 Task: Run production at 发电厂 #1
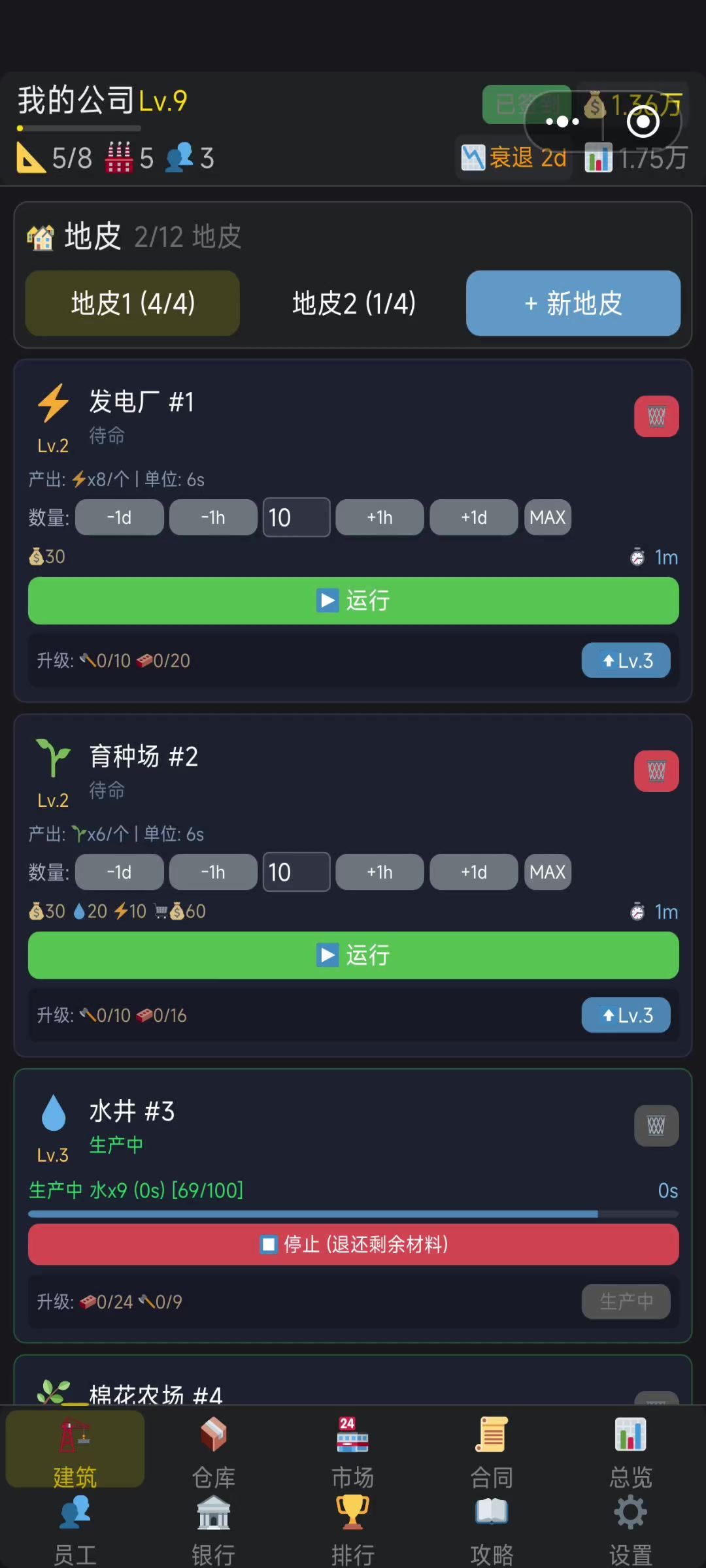click(x=353, y=600)
